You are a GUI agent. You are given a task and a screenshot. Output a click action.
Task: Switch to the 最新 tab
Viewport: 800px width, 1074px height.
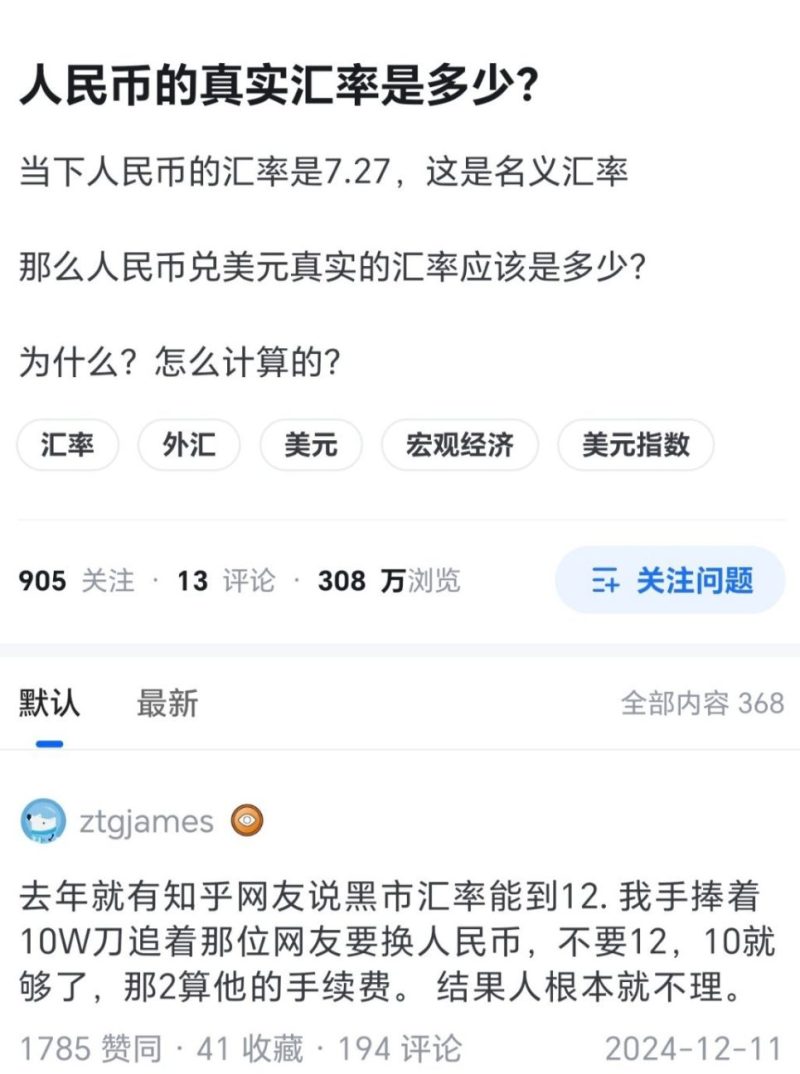click(168, 703)
